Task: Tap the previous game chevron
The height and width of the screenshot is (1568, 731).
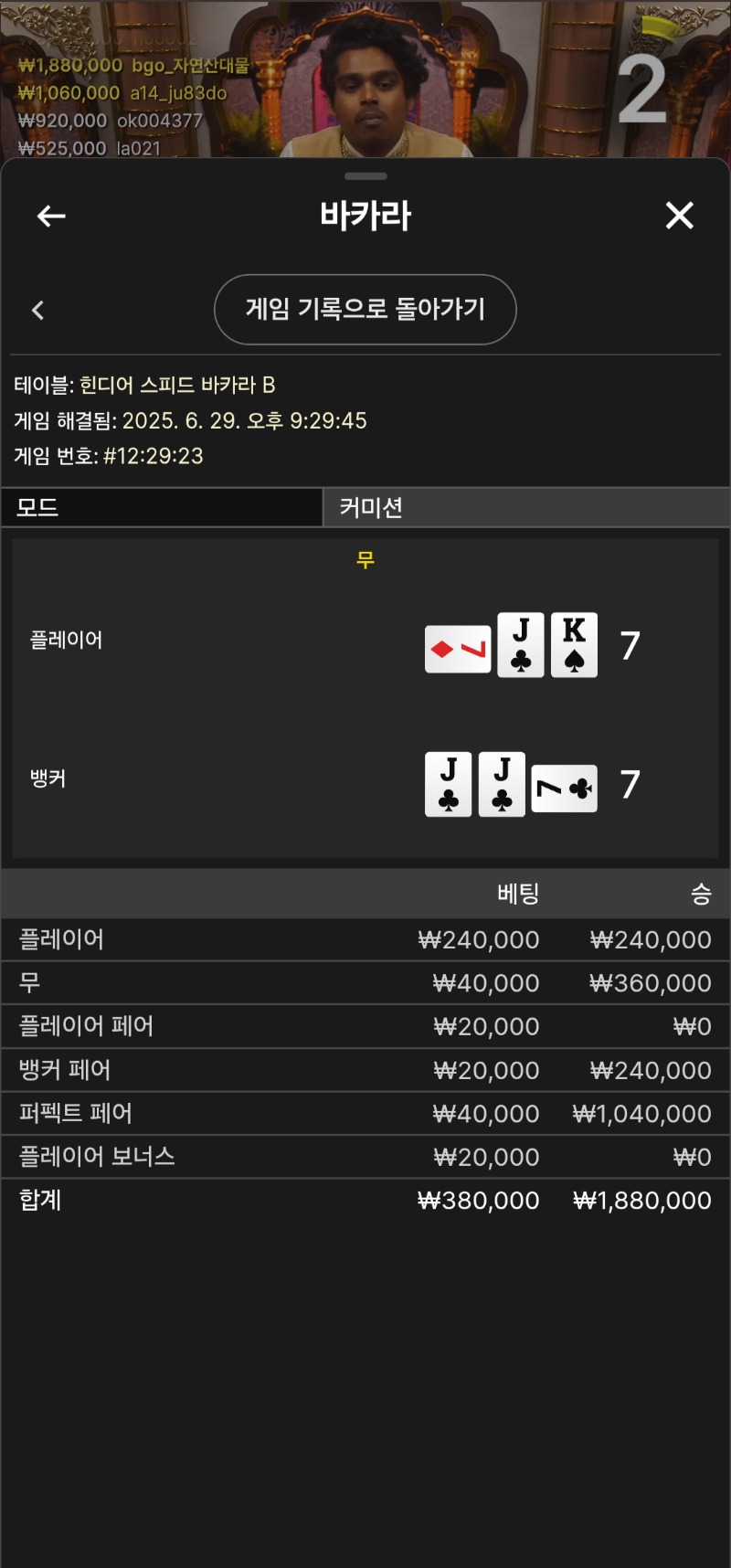Action: pyautogui.click(x=37, y=311)
